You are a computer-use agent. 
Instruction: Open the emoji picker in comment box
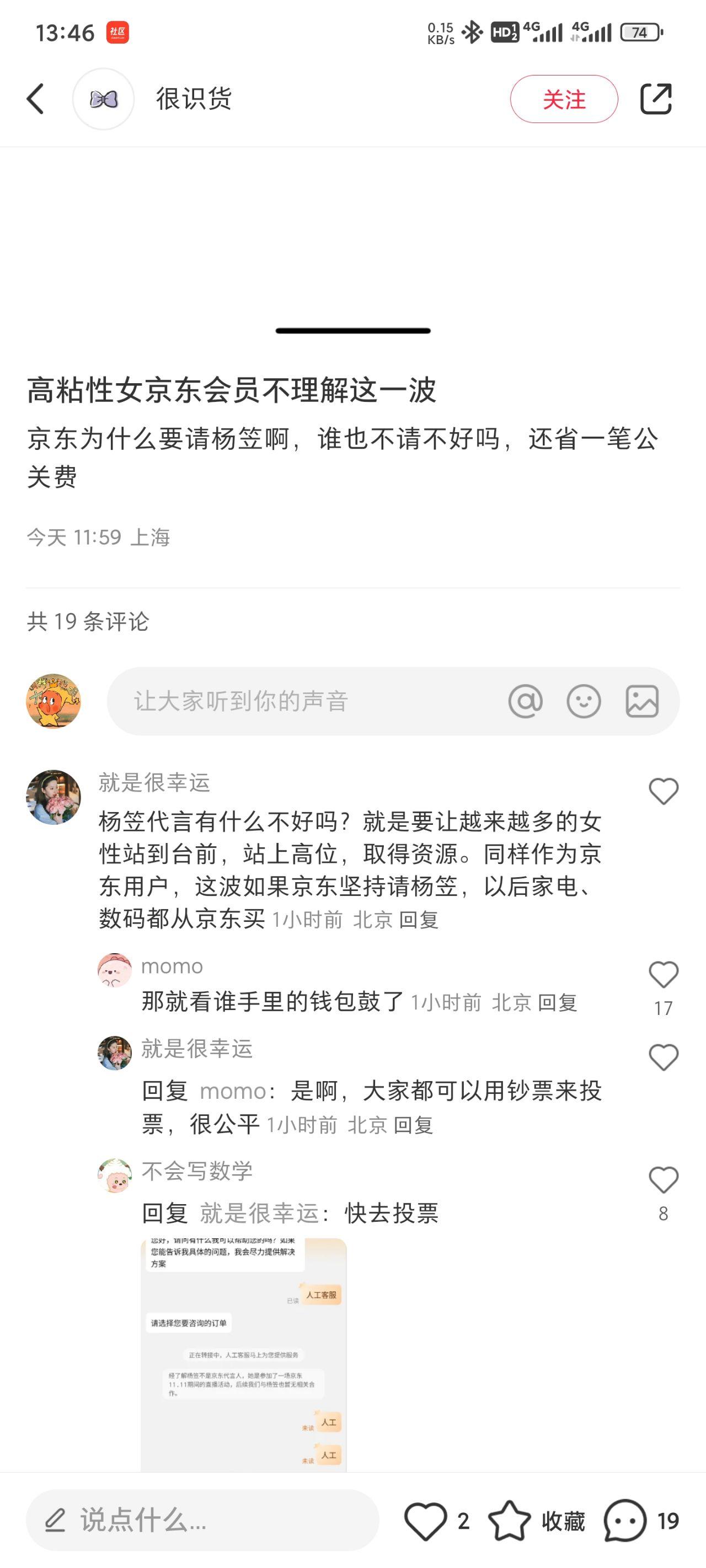pos(584,701)
